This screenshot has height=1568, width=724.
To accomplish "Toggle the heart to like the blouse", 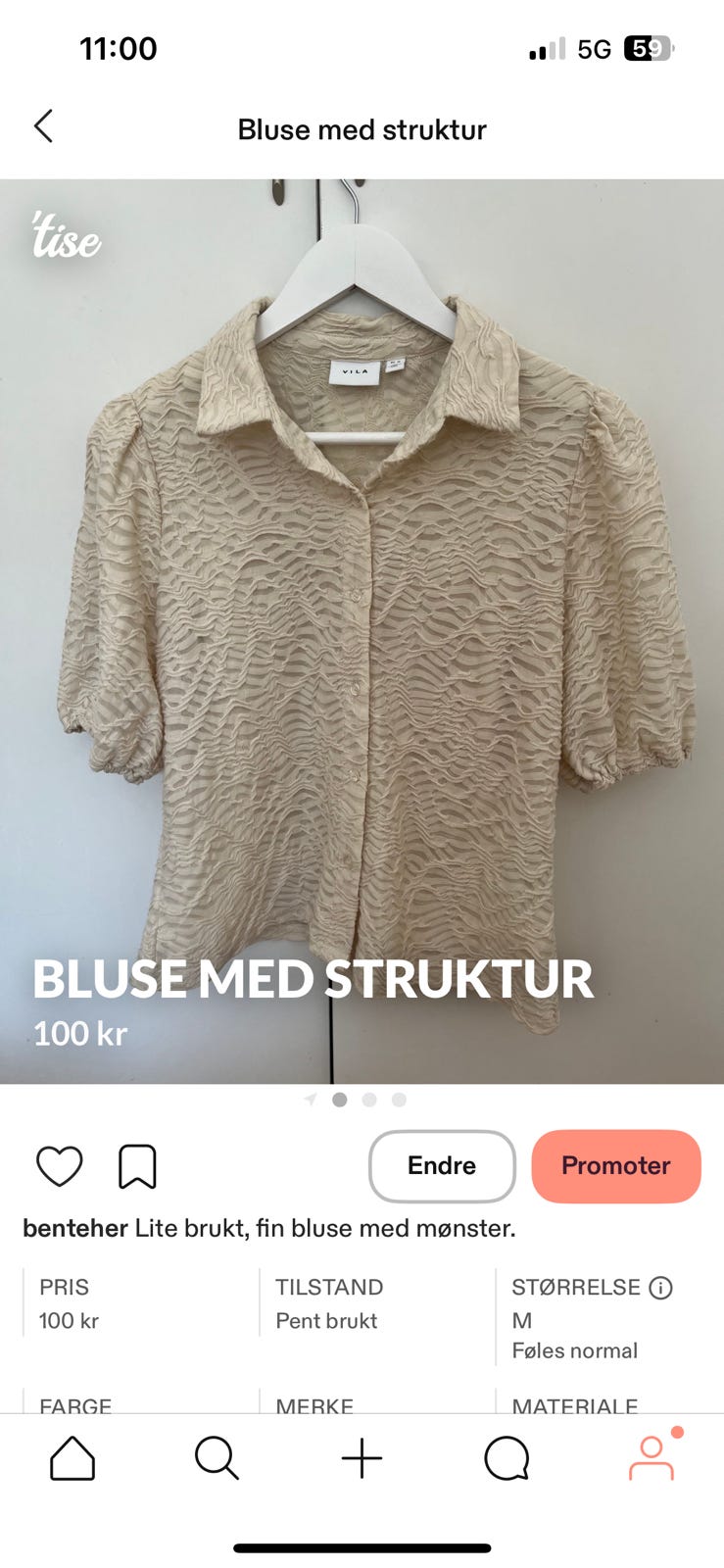I will point(60,1166).
